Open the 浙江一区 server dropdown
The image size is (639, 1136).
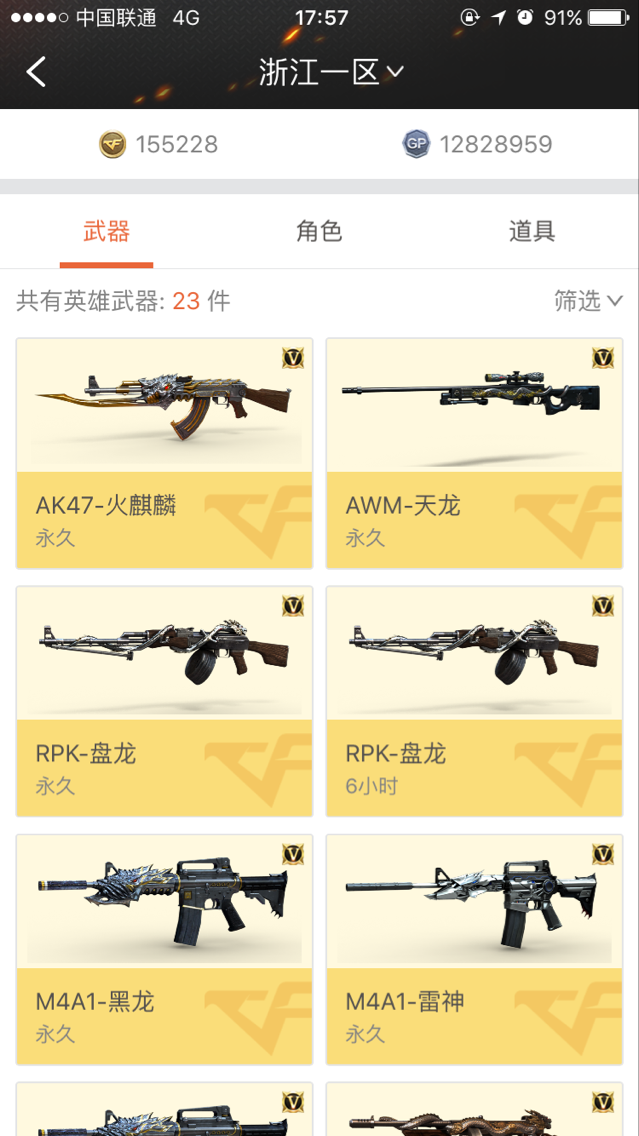[331, 72]
